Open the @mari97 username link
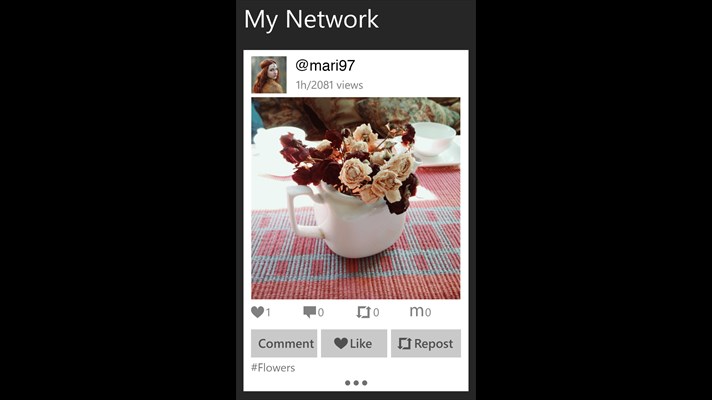712x400 pixels. point(325,66)
